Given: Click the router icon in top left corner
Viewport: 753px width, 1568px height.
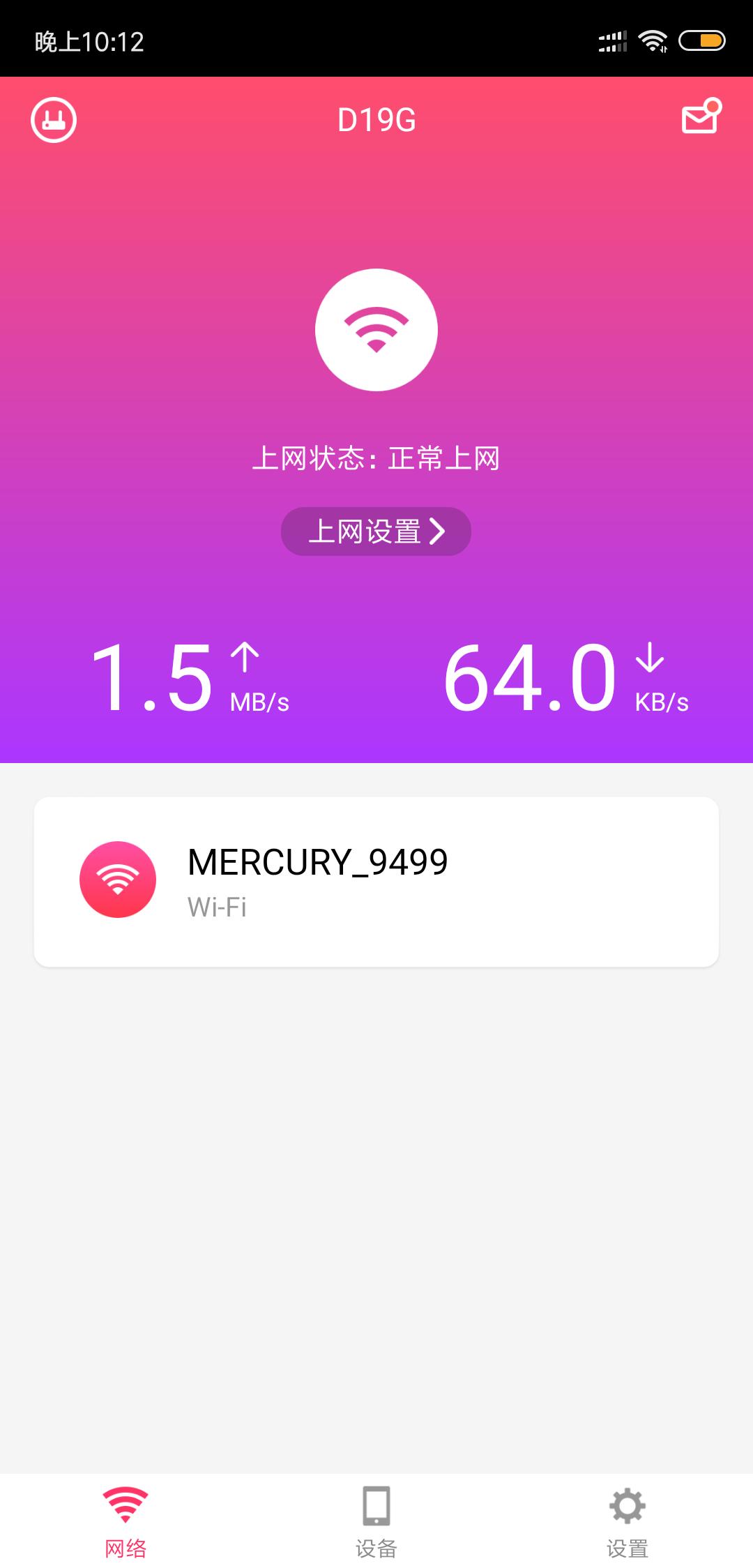Looking at the screenshot, I should [54, 120].
